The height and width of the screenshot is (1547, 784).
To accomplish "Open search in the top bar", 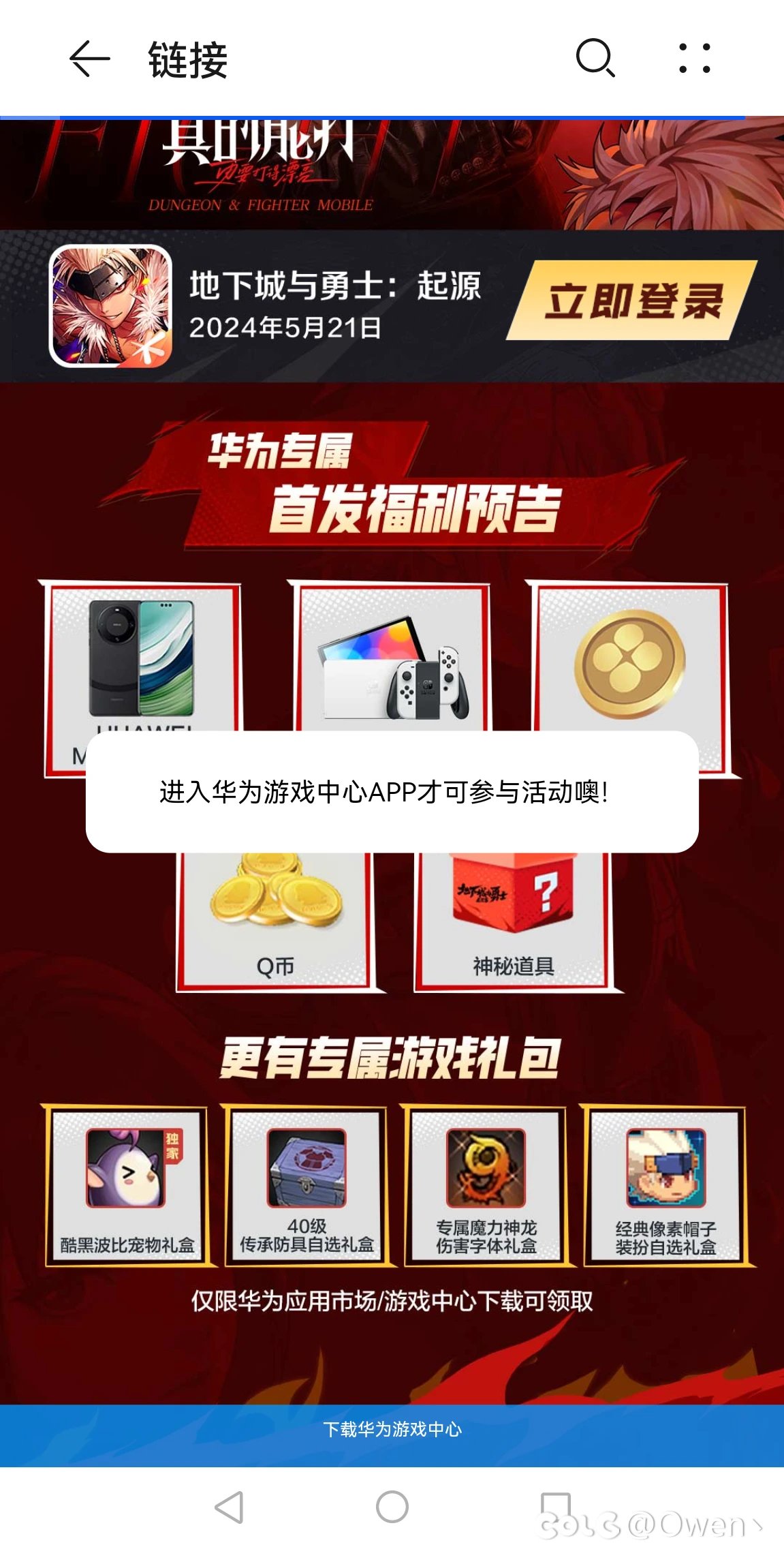I will click(595, 58).
